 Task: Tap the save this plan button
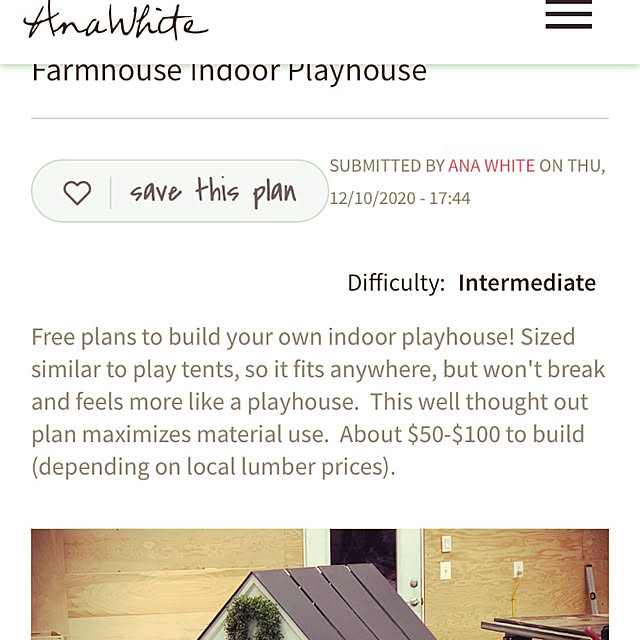pyautogui.click(x=180, y=191)
